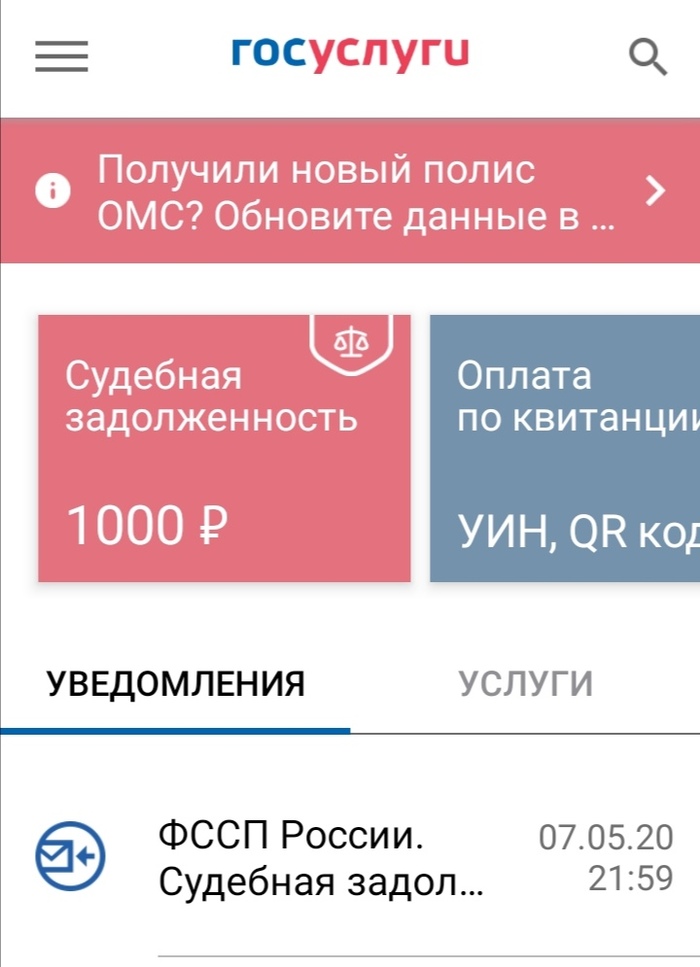
Task: Open the hamburger drawer menu
Action: 62,56
